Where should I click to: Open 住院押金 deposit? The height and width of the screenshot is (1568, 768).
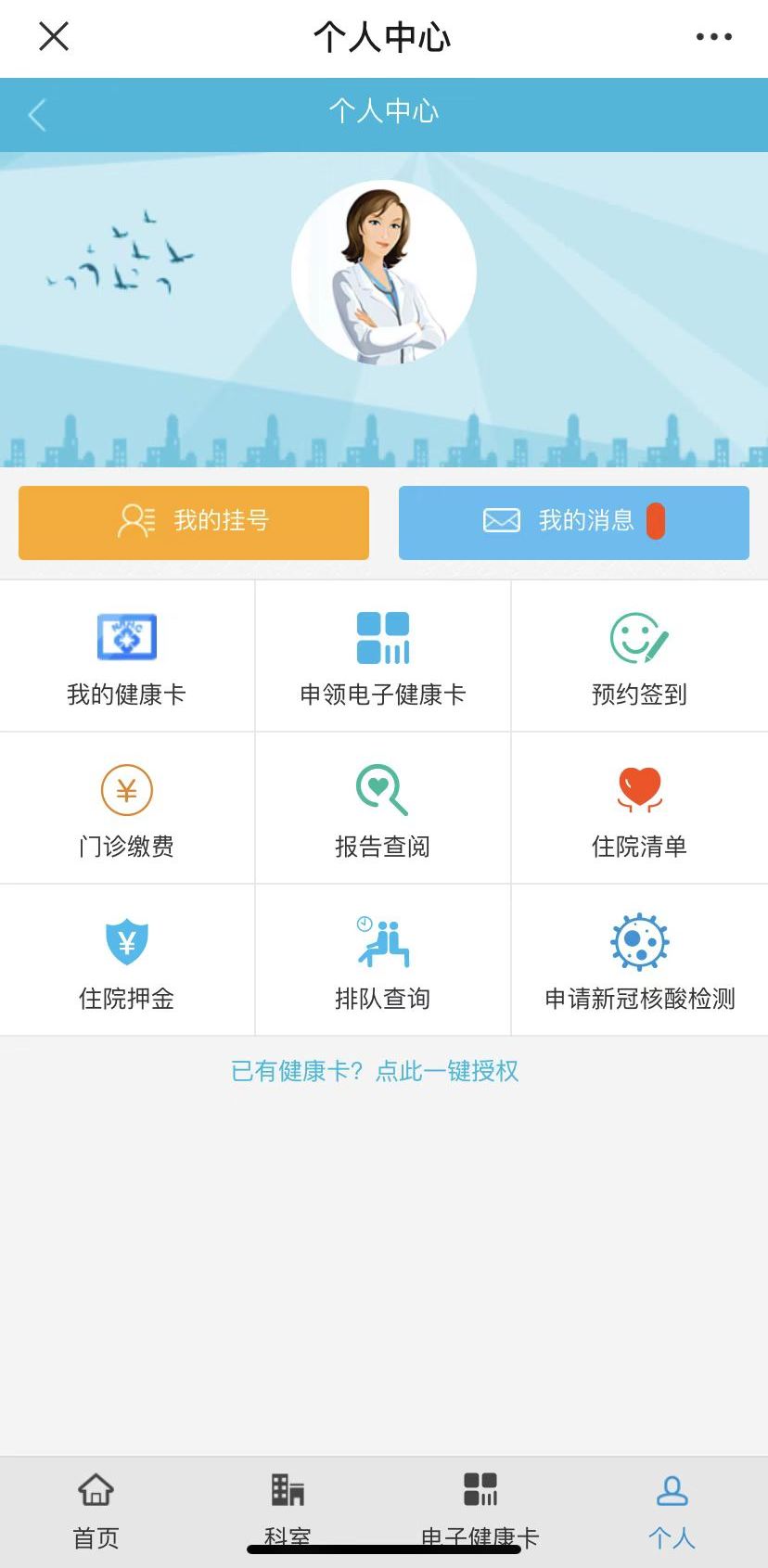127,961
